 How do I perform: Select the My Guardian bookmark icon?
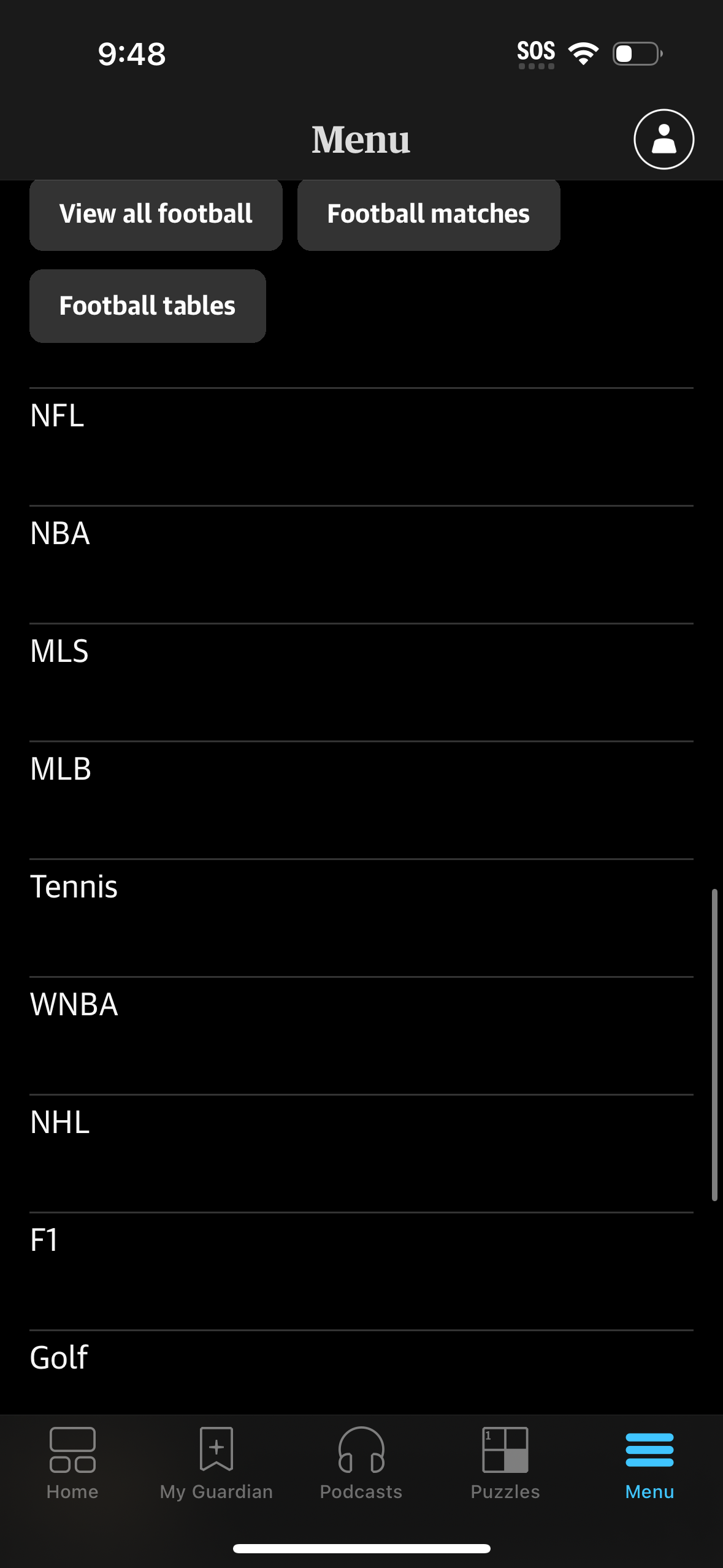[216, 1465]
